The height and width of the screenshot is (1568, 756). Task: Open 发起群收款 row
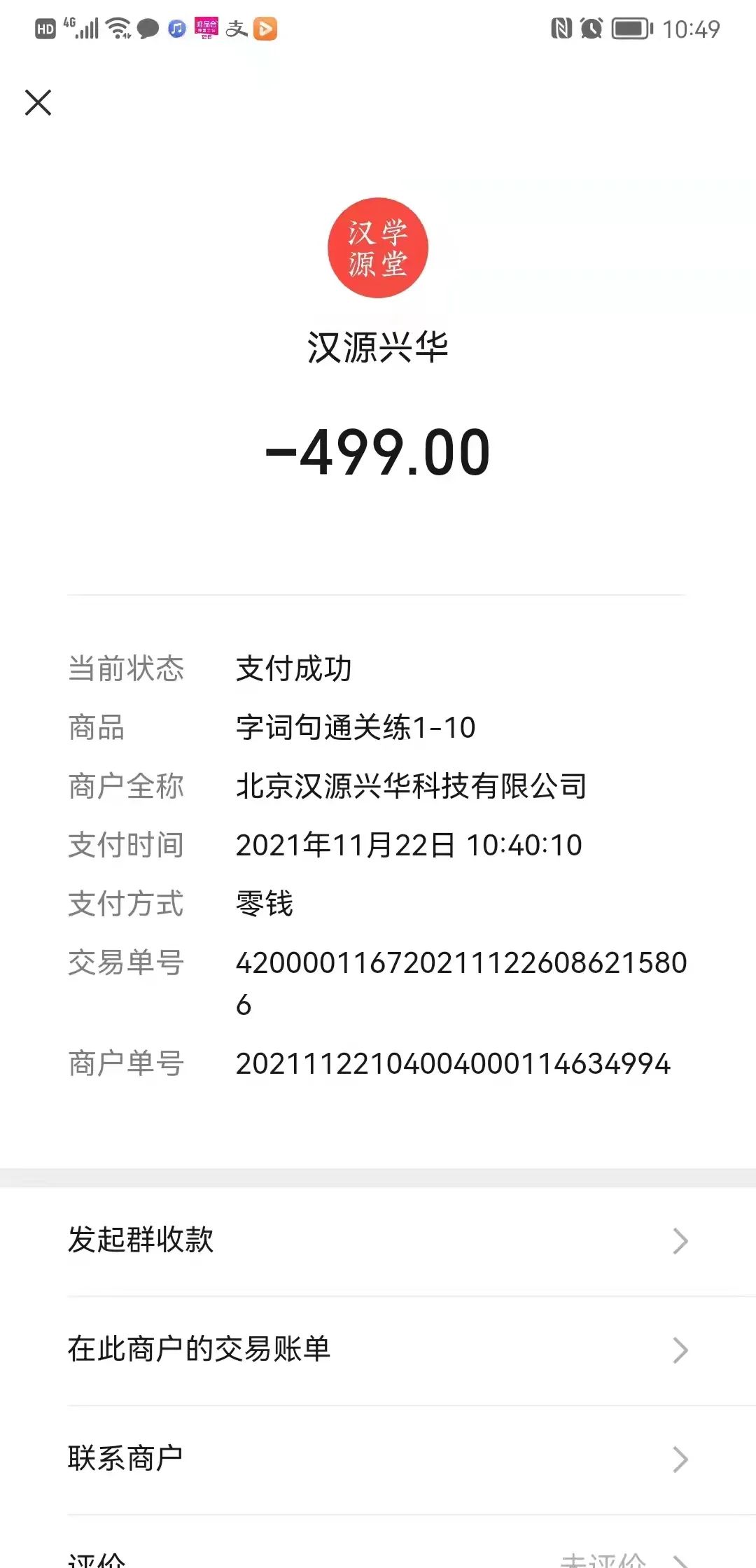(378, 1241)
